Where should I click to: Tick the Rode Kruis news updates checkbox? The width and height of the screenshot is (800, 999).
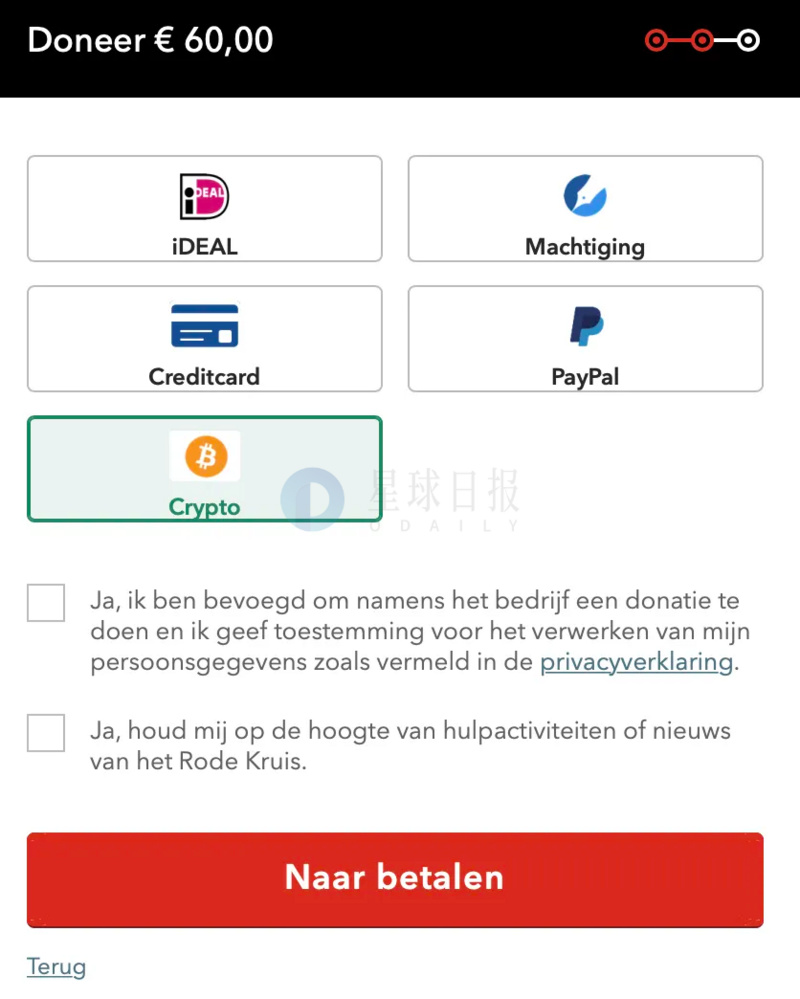[x=46, y=733]
